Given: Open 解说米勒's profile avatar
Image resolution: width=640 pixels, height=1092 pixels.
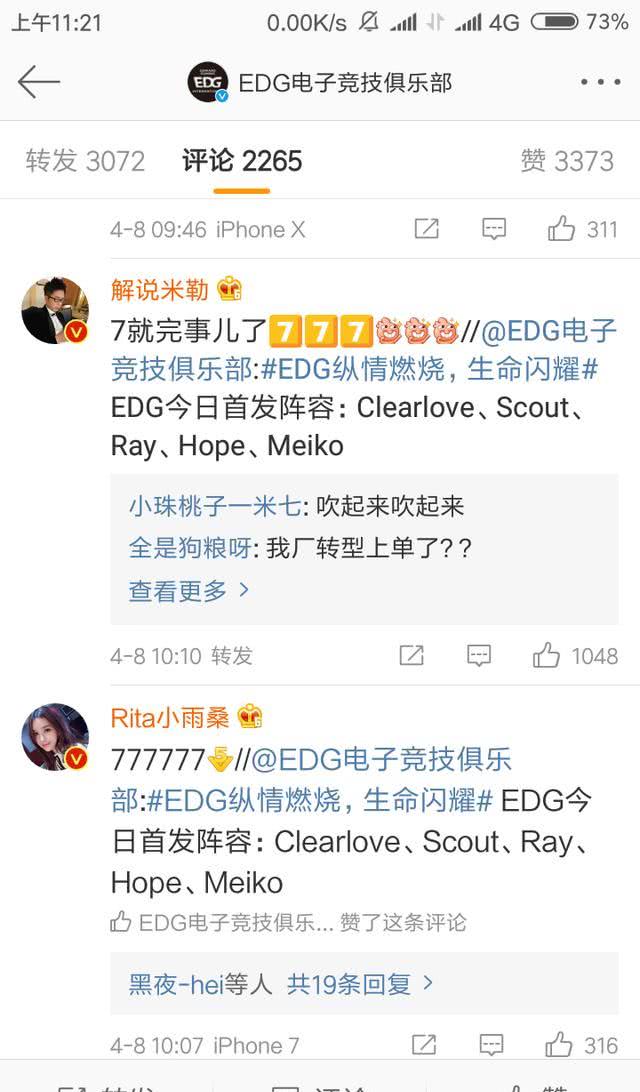Looking at the screenshot, I should coord(55,310).
